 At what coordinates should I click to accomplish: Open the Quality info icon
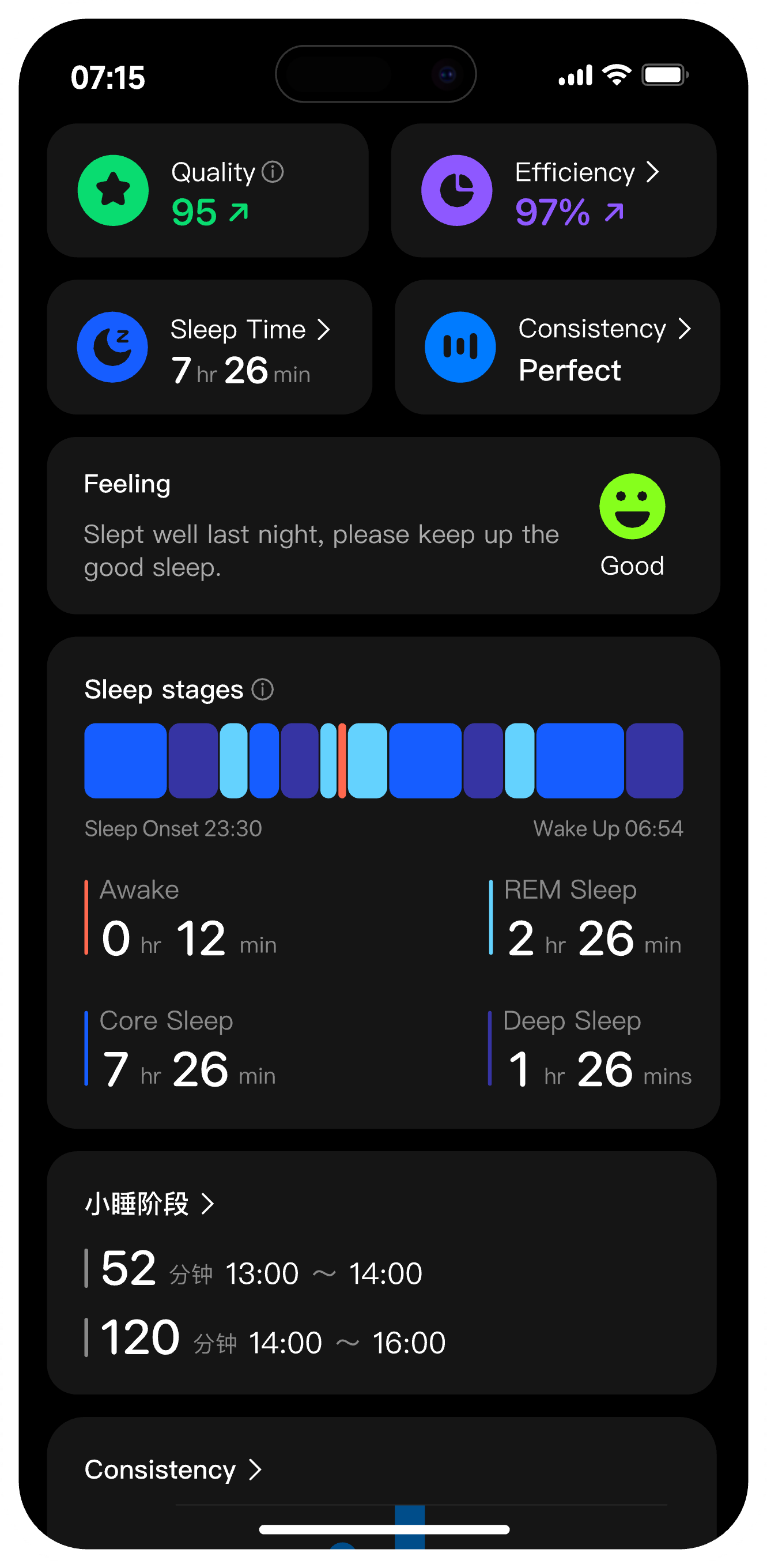pyautogui.click(x=273, y=172)
